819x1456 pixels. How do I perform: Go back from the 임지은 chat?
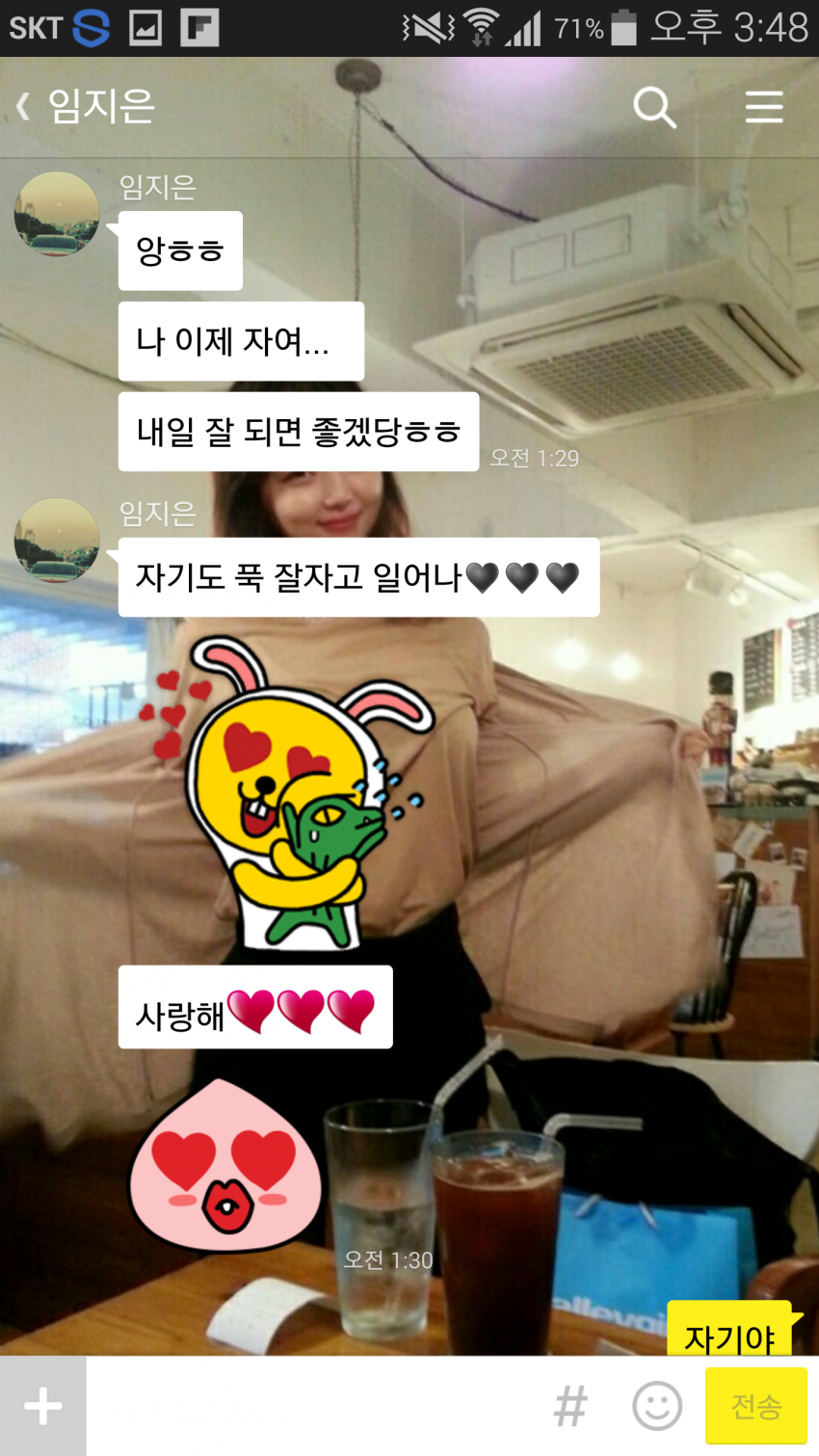pyautogui.click(x=24, y=106)
